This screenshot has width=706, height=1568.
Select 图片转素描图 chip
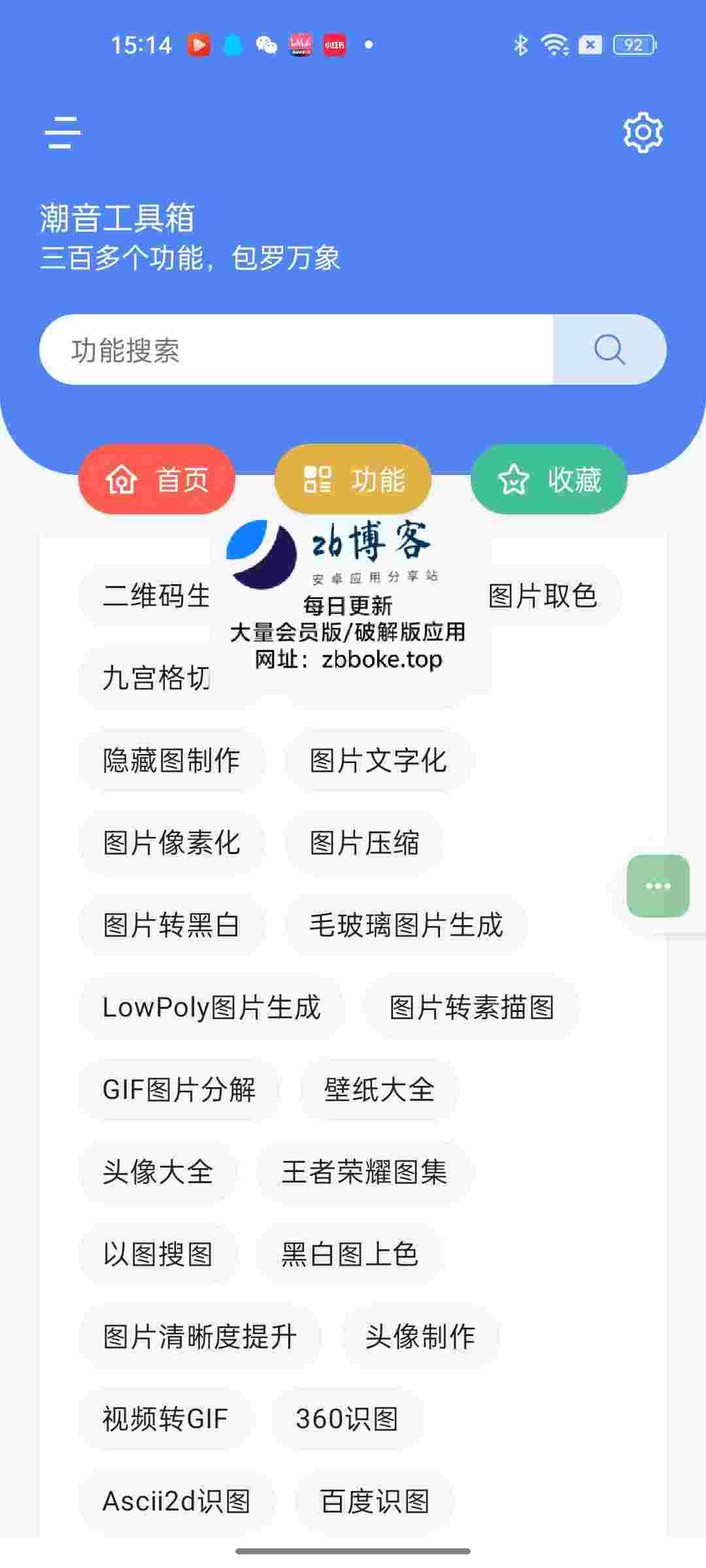pyautogui.click(x=471, y=1007)
